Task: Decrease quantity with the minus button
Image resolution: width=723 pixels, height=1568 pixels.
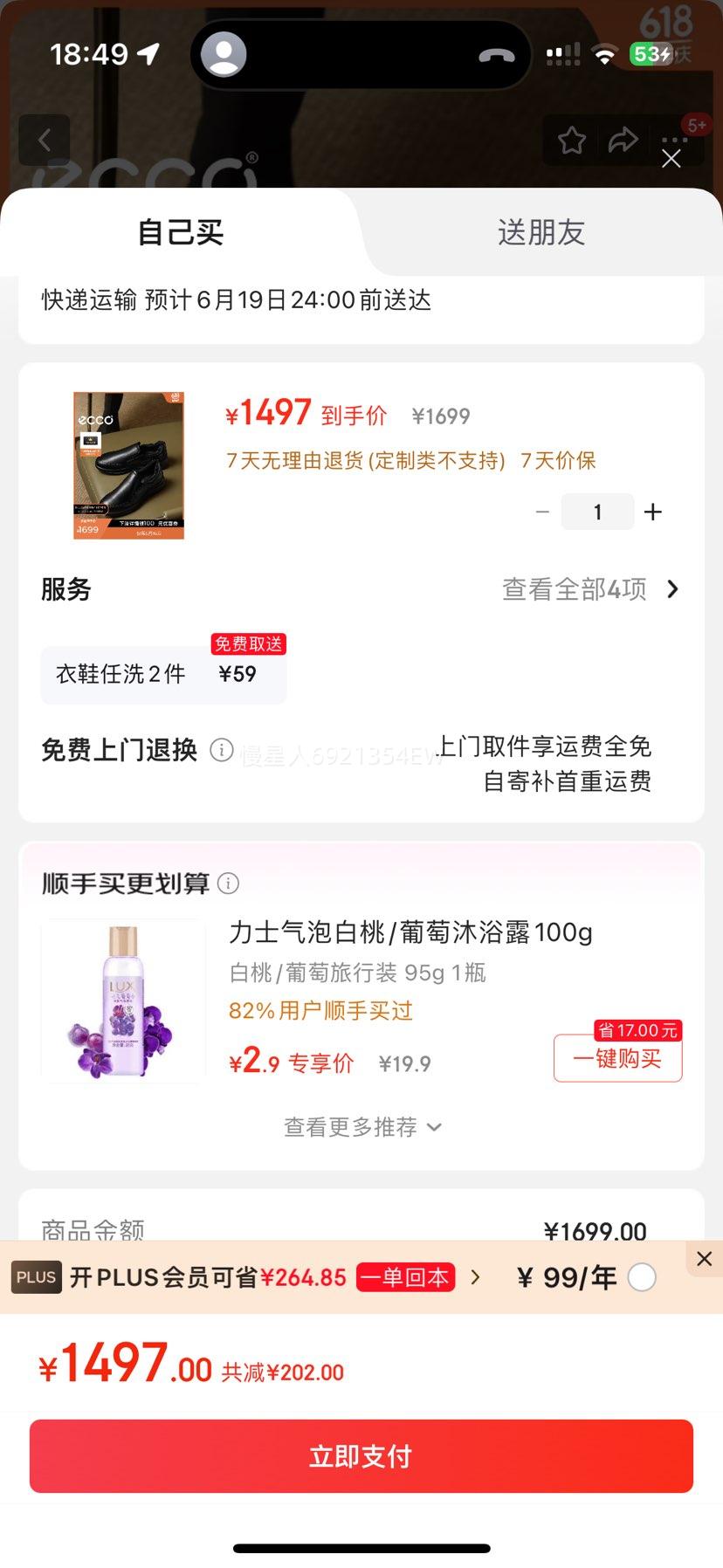Action: point(542,512)
